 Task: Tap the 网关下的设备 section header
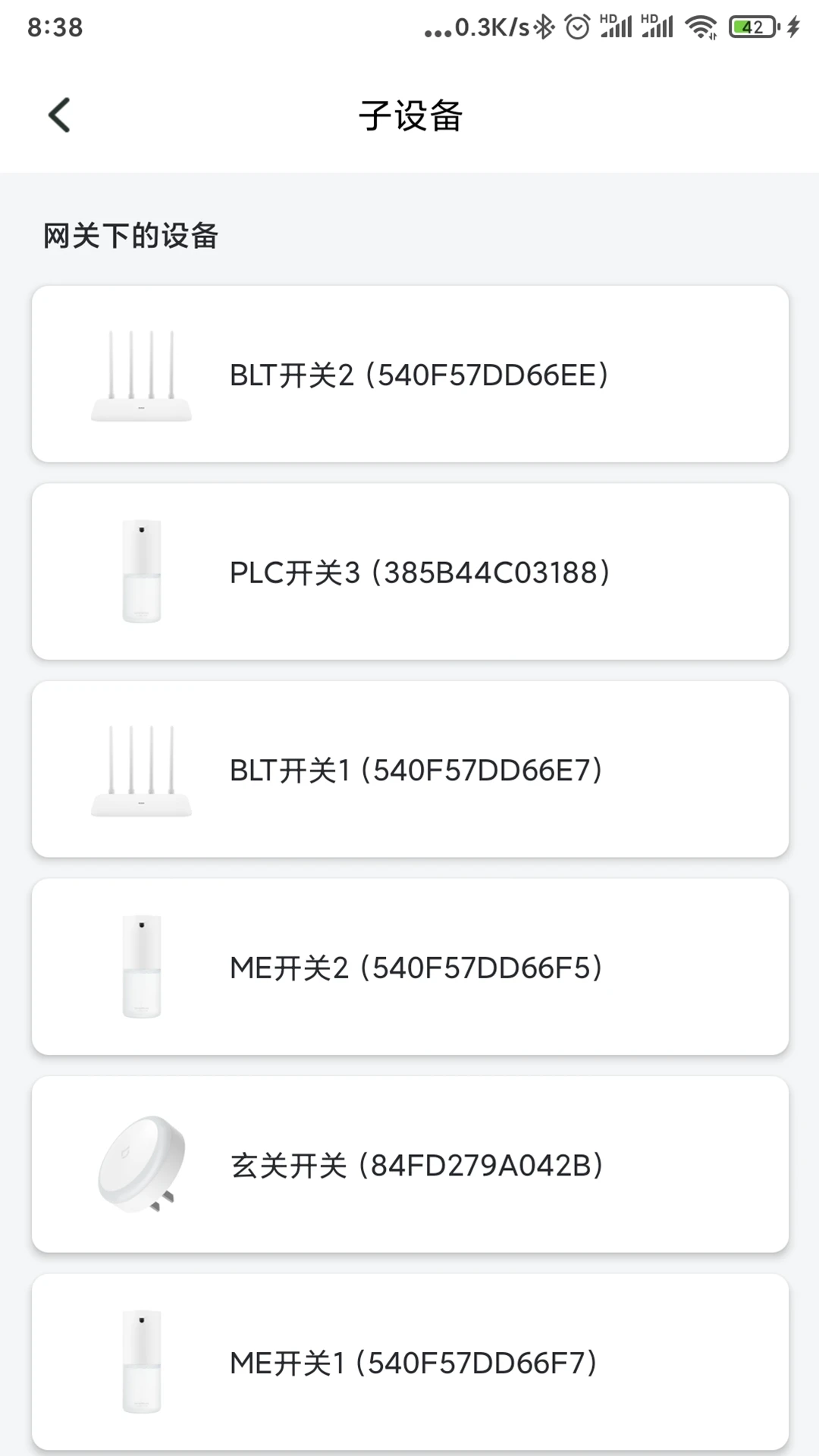130,236
